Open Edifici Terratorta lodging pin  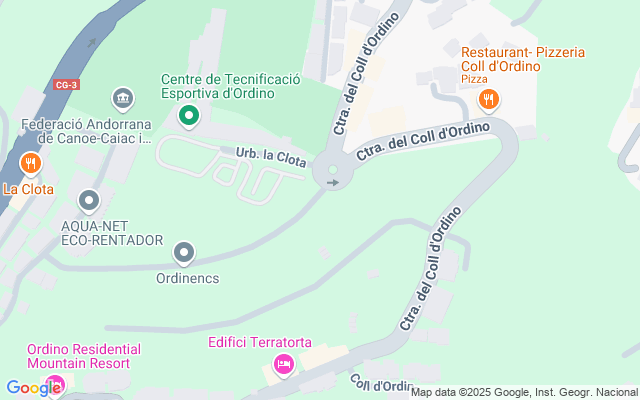[x=283, y=364]
